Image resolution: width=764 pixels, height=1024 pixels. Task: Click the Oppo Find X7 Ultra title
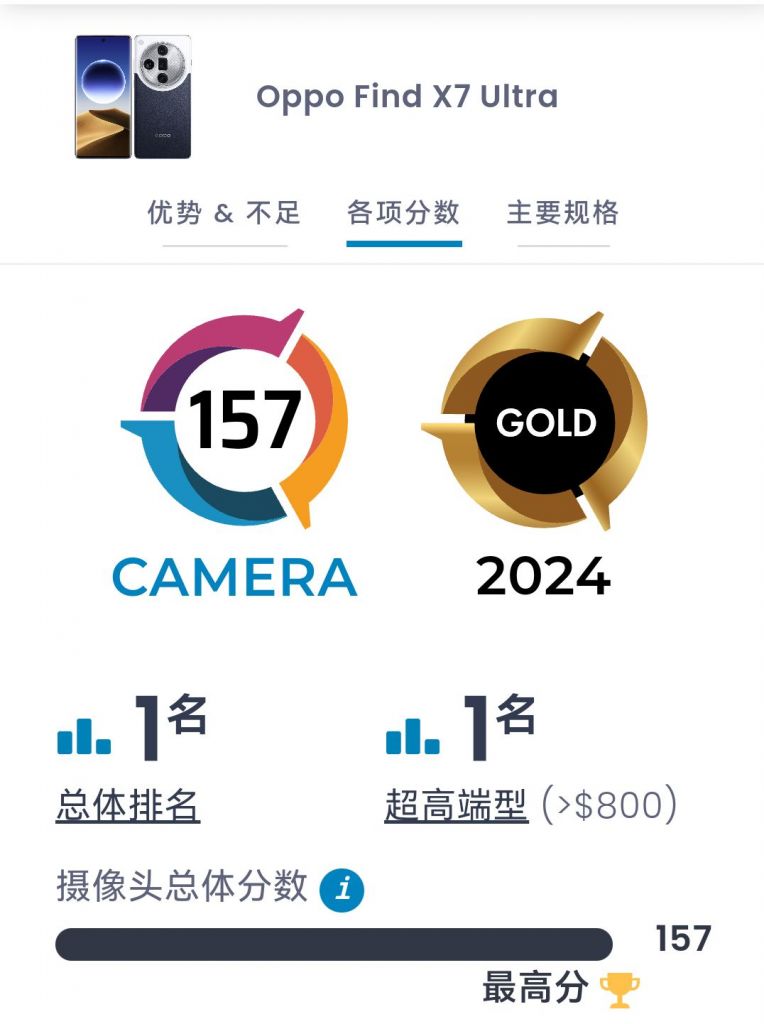coord(408,96)
